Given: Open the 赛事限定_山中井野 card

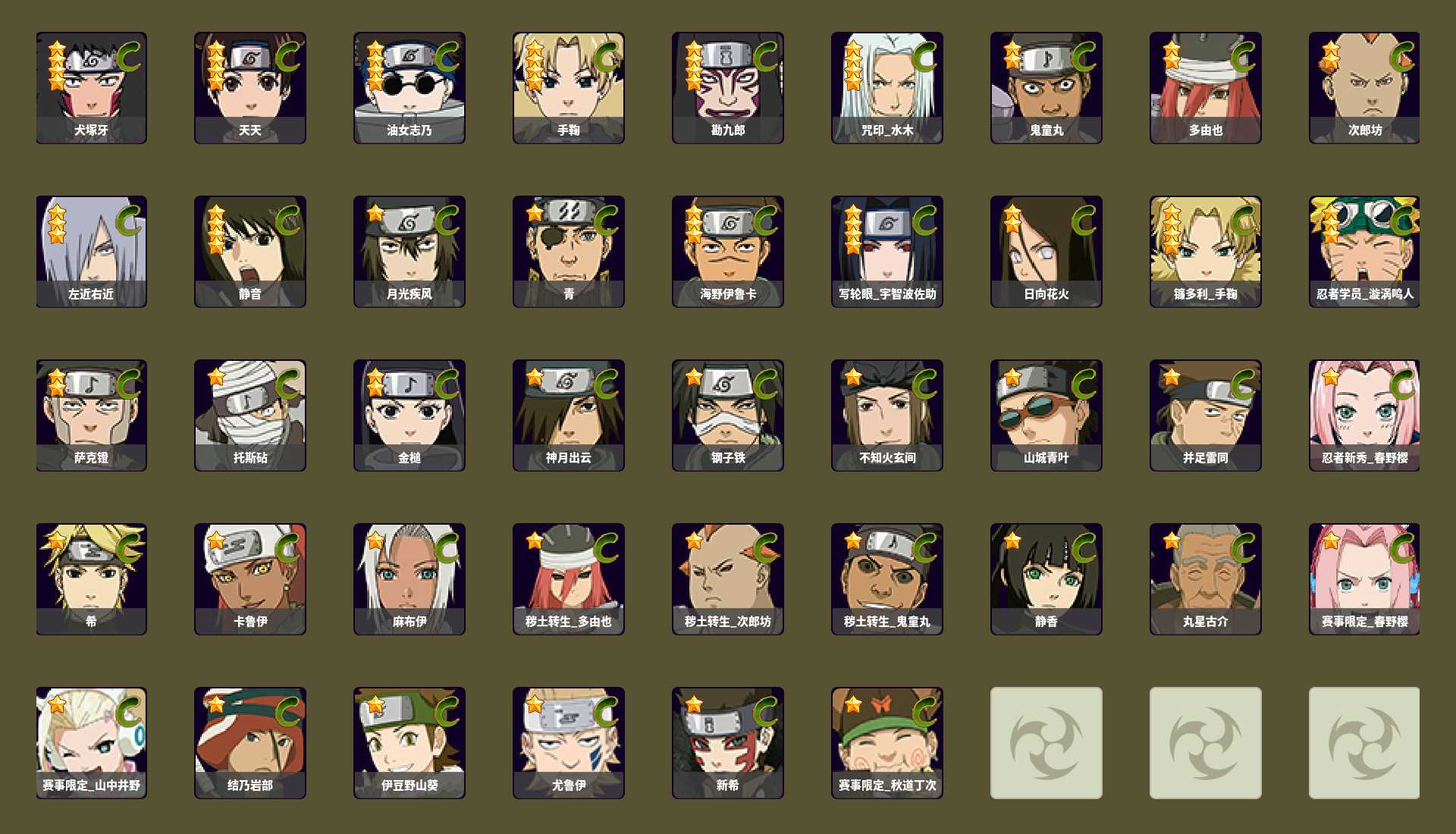Looking at the screenshot, I should point(91,742).
